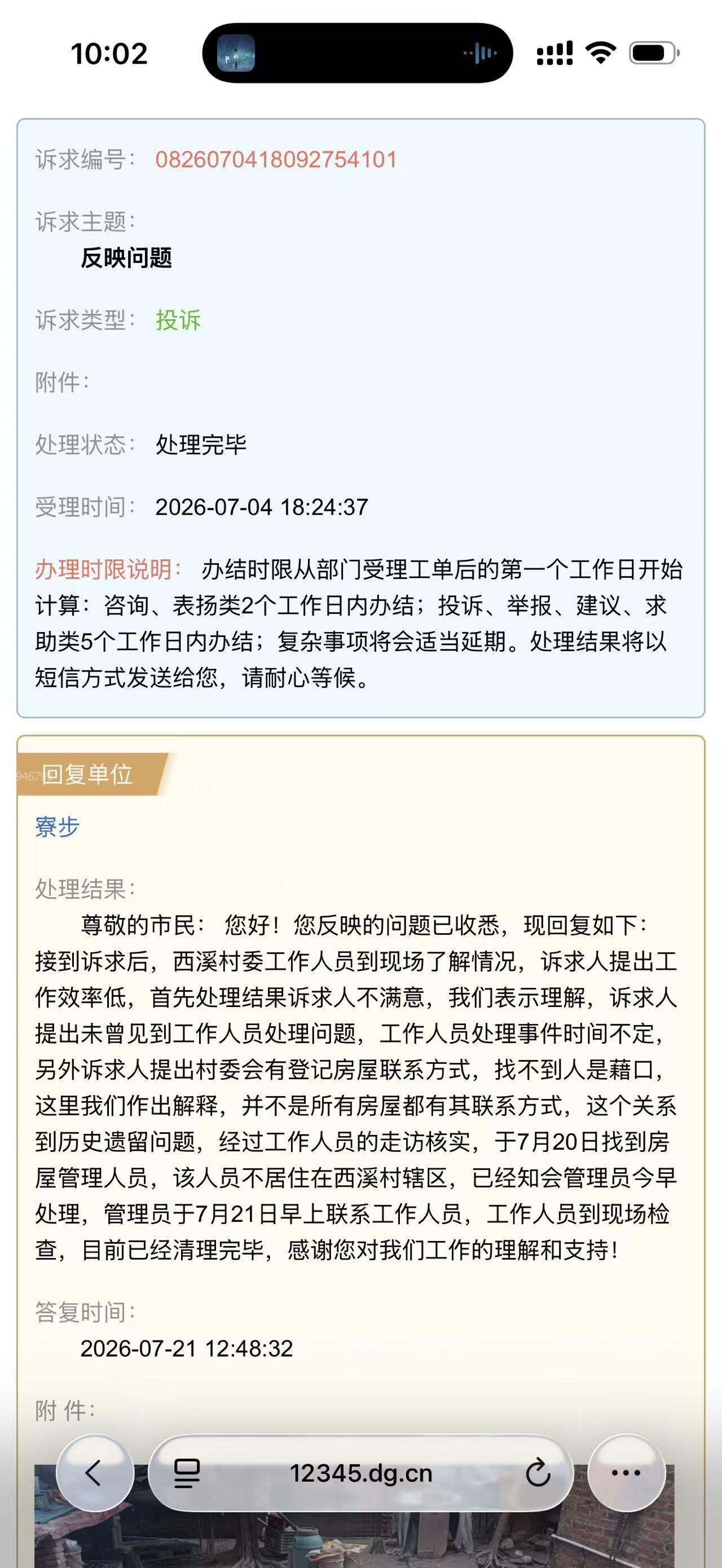Open the browser's three-dot more menu
Screen dimensions: 722x1568
pyautogui.click(x=626, y=1473)
